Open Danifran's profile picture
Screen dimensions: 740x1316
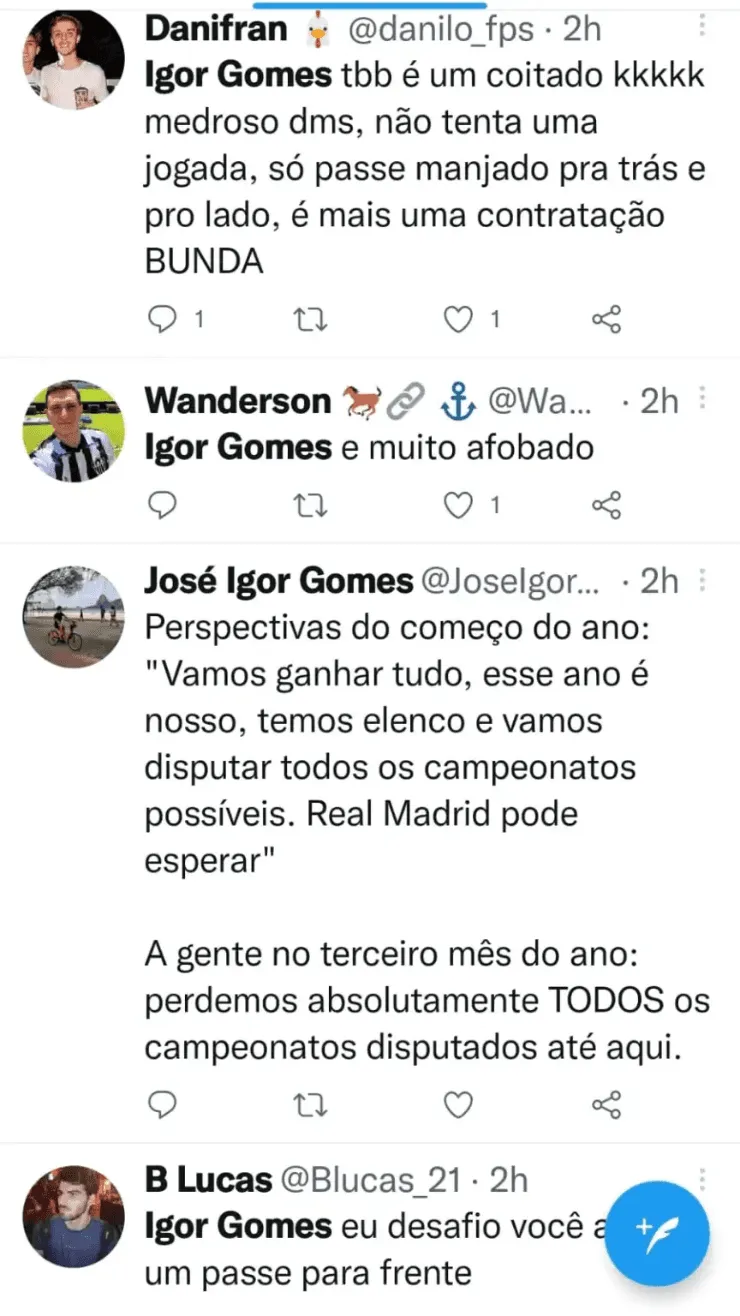coord(74,60)
